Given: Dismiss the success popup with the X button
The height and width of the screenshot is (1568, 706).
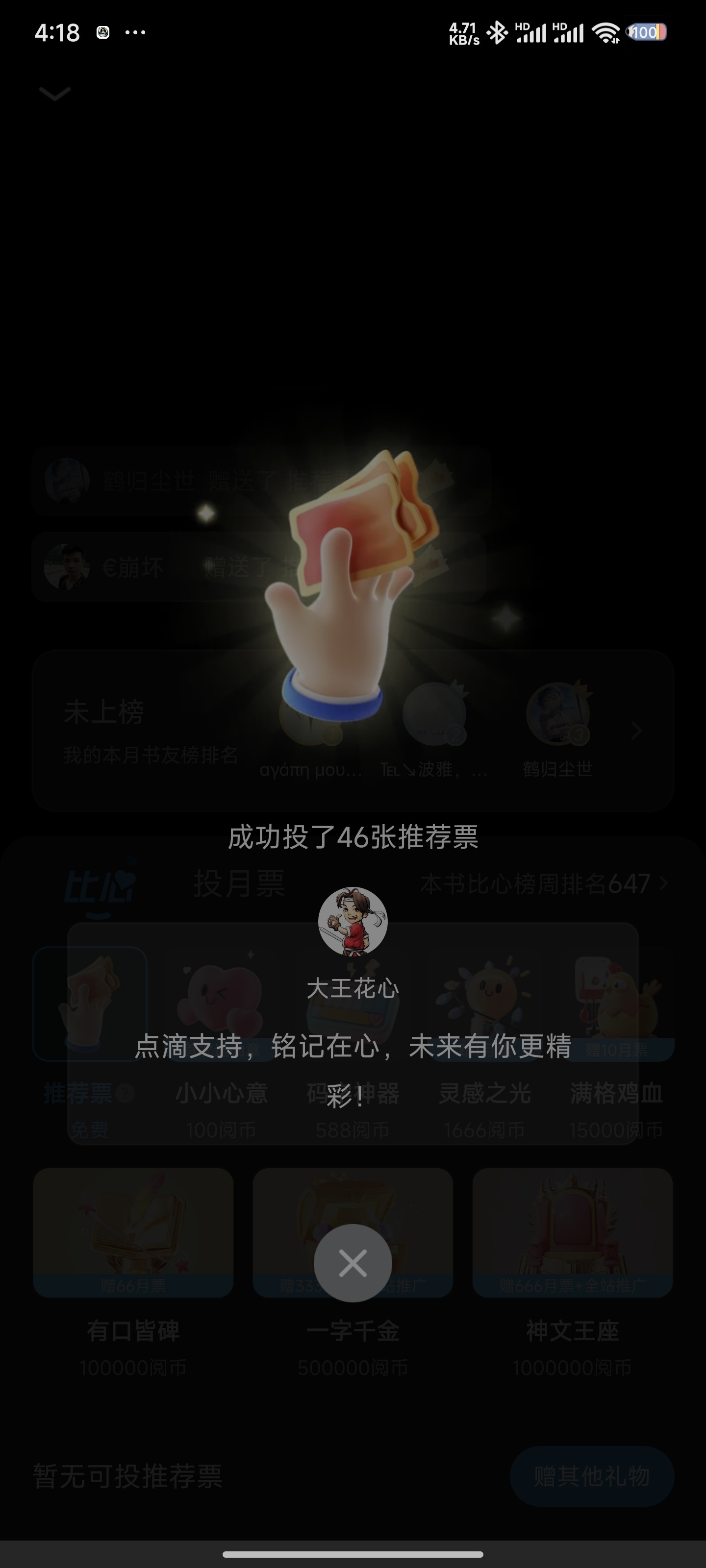Looking at the screenshot, I should coord(353,1263).
